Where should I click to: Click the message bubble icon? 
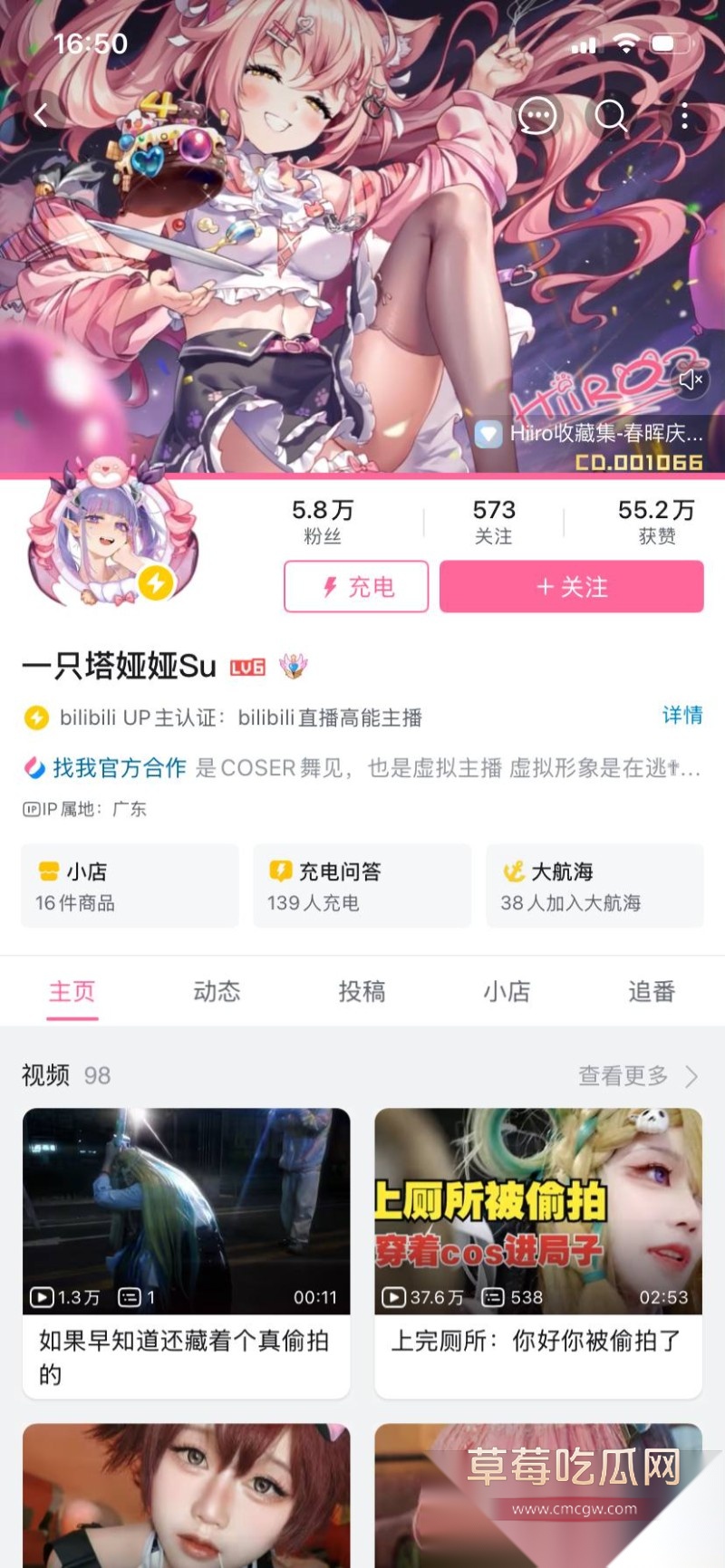coord(538,115)
